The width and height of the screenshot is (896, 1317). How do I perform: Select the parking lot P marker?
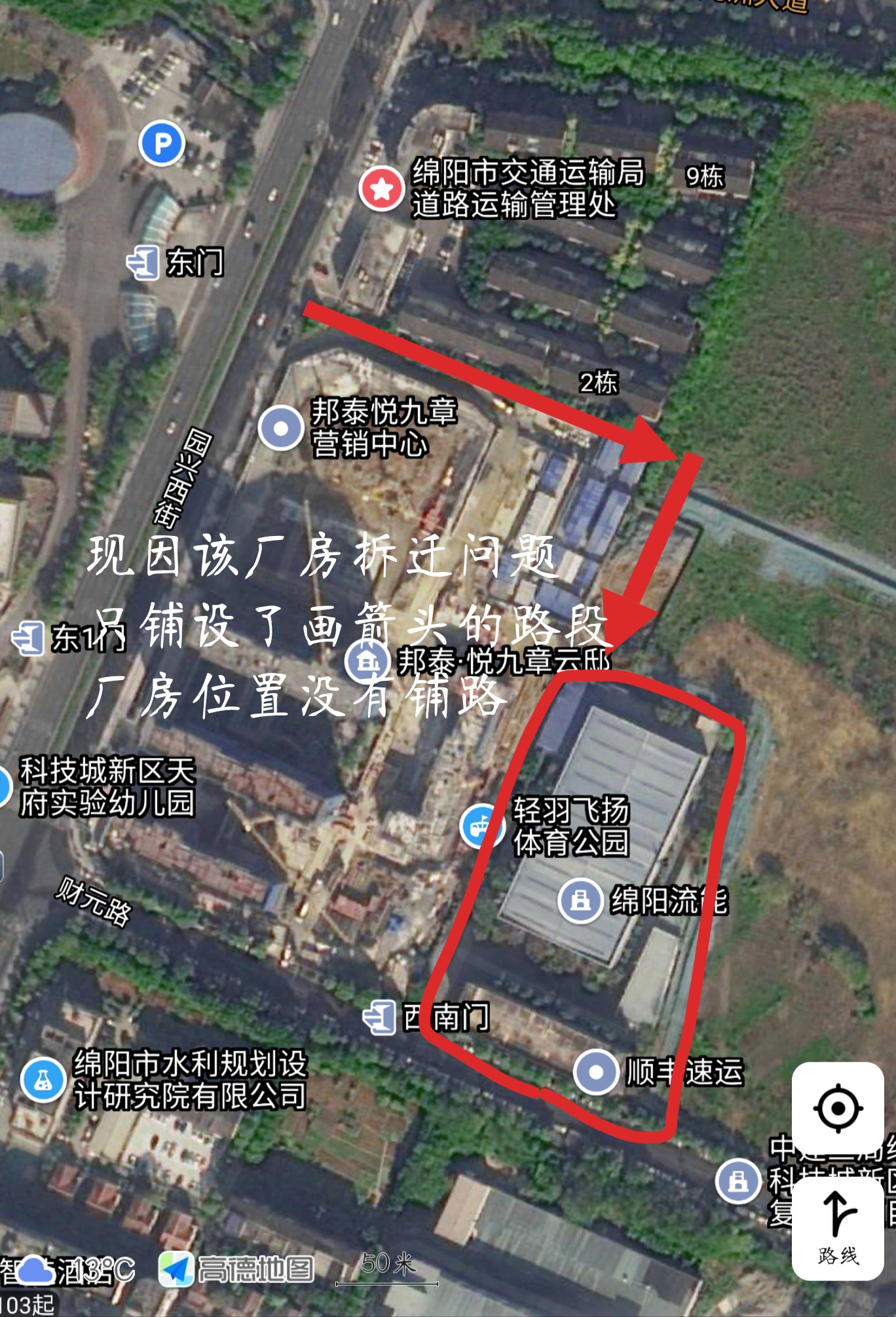[x=161, y=143]
